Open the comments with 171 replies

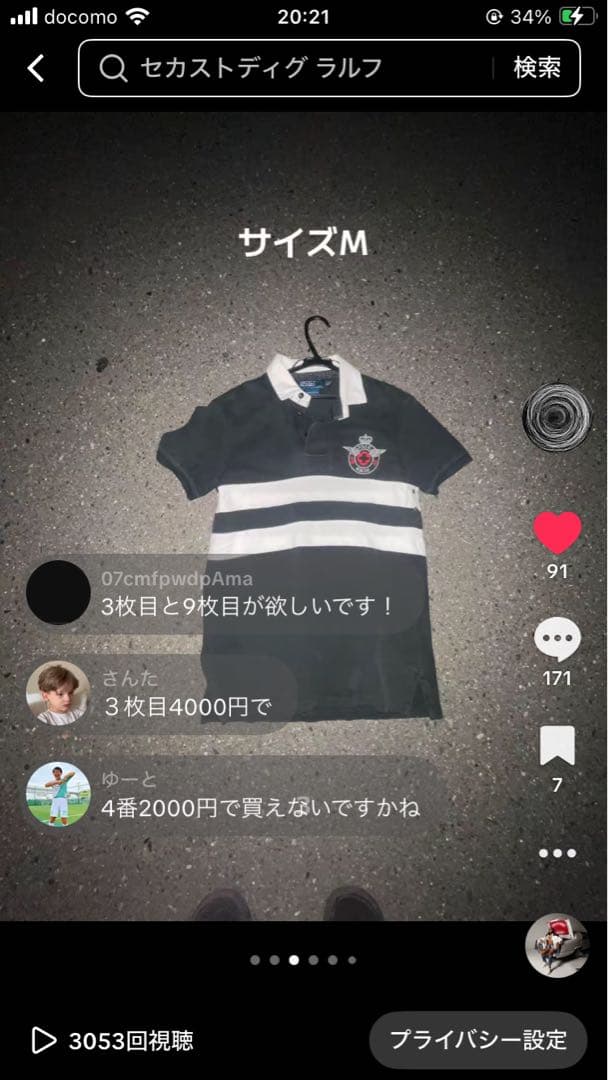click(x=557, y=640)
